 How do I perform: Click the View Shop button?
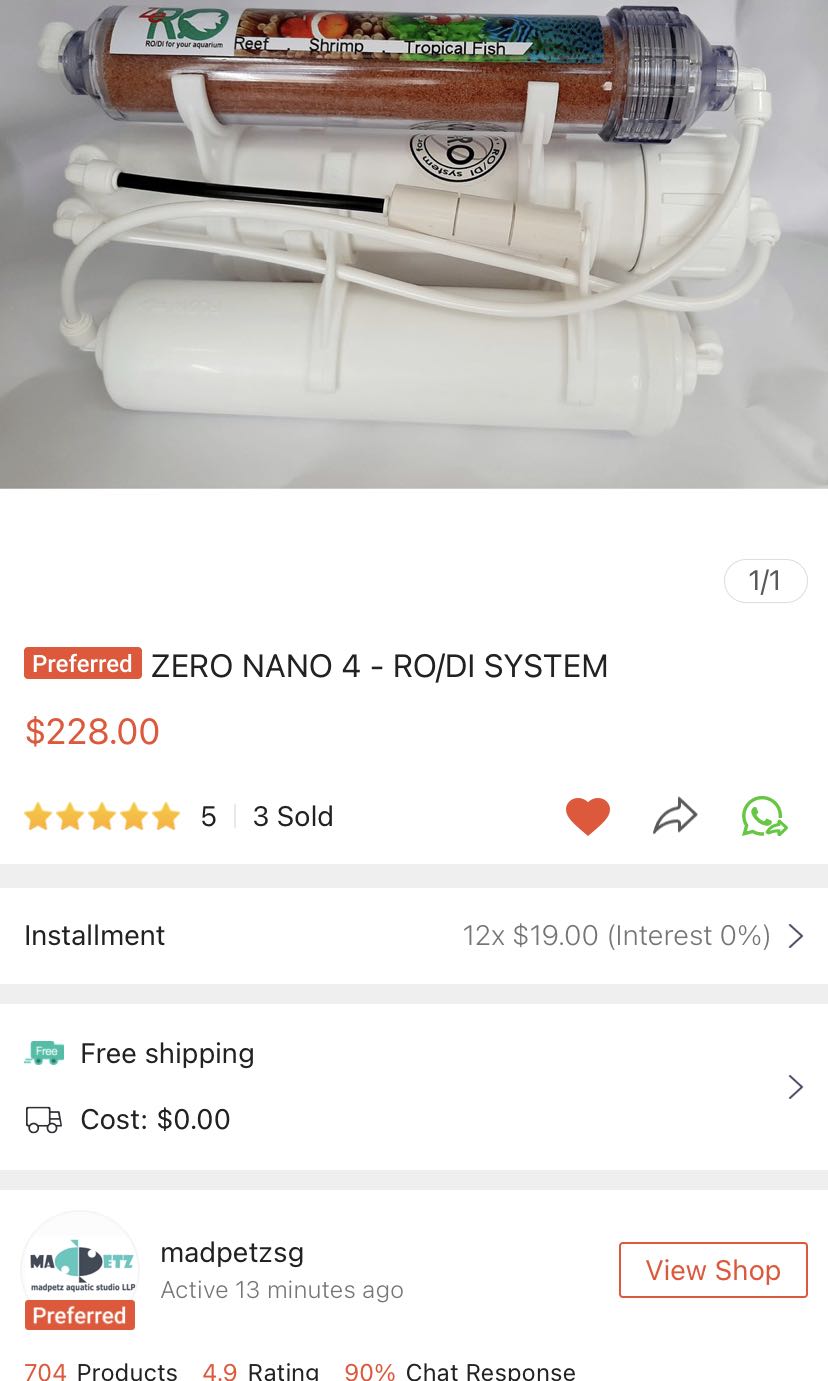coord(712,1269)
